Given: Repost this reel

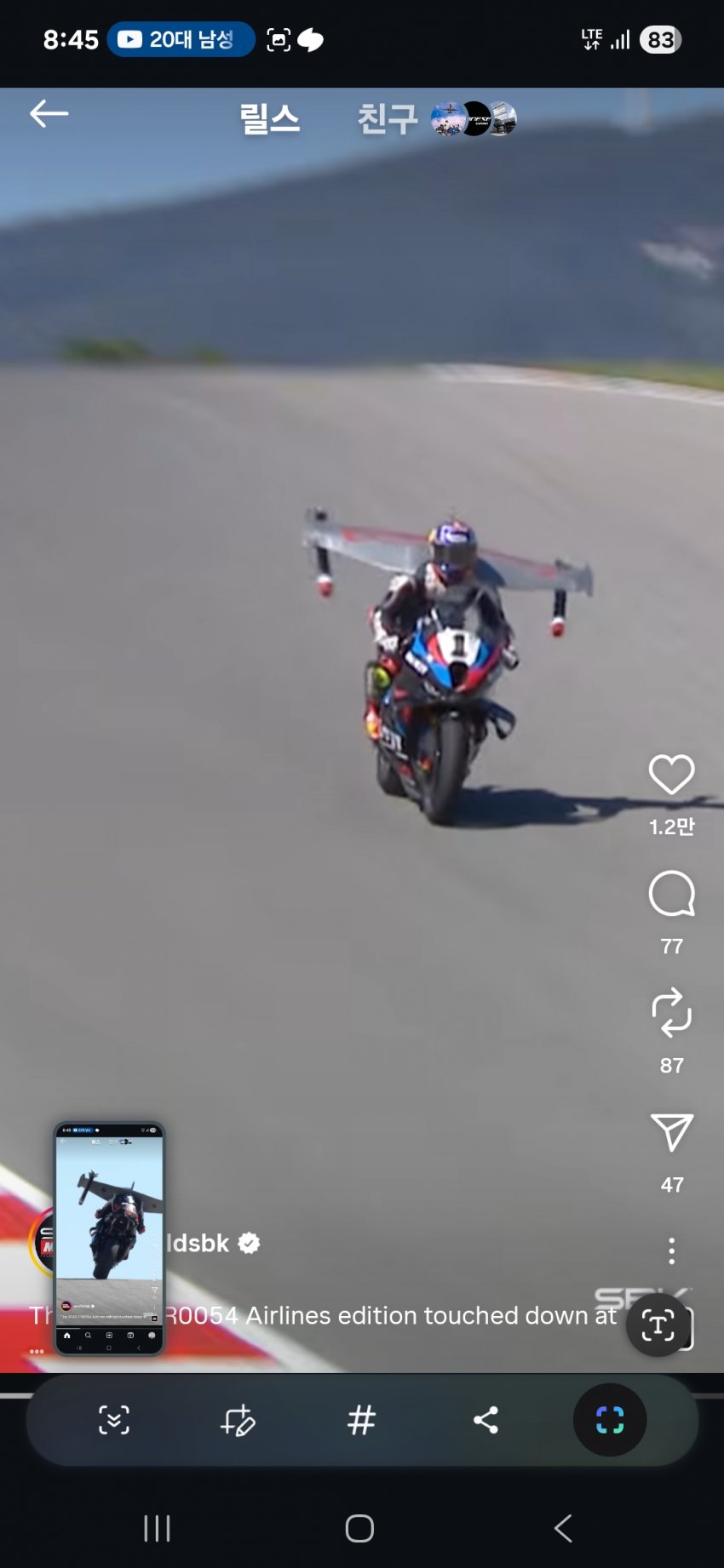Looking at the screenshot, I should coord(671,1013).
